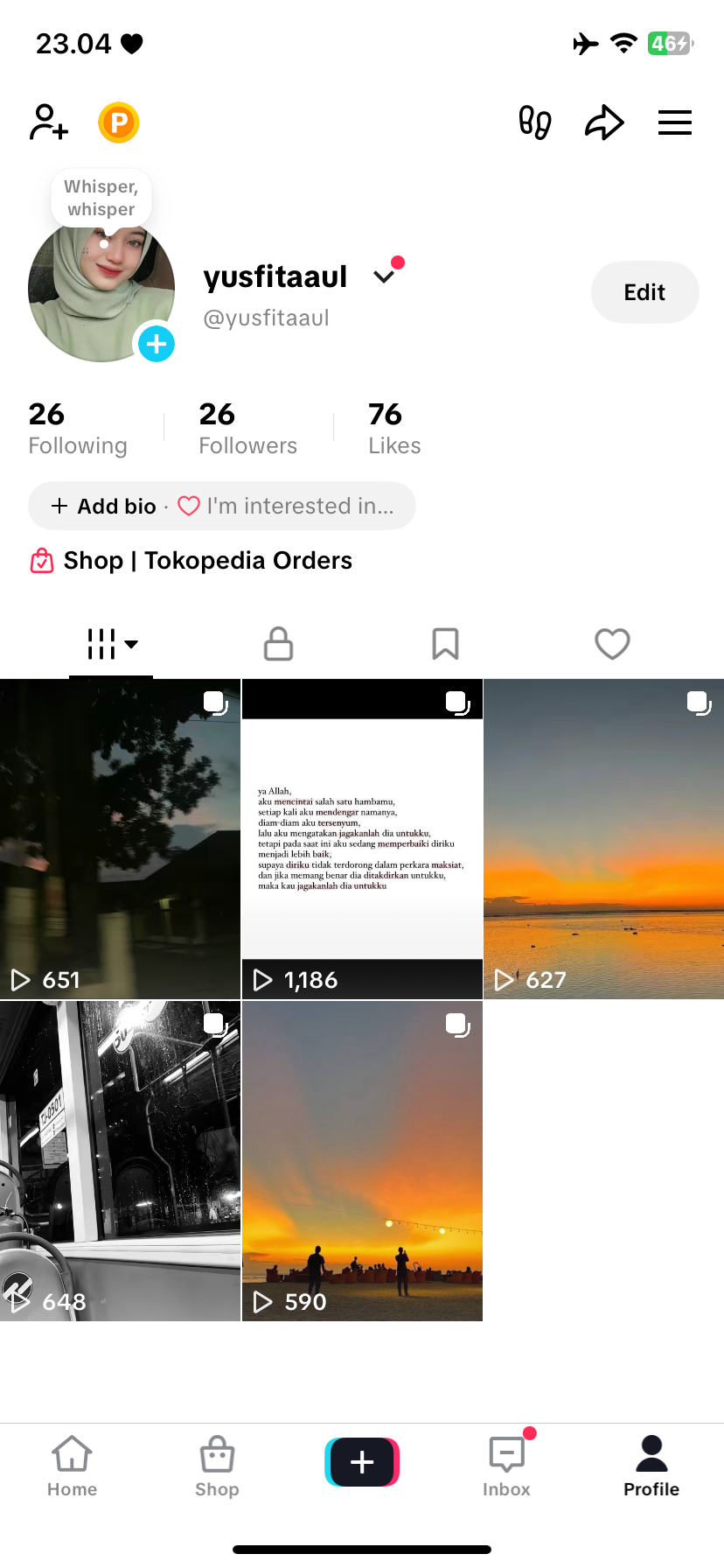
Task: Switch to the private videos lock tab
Action: click(278, 644)
